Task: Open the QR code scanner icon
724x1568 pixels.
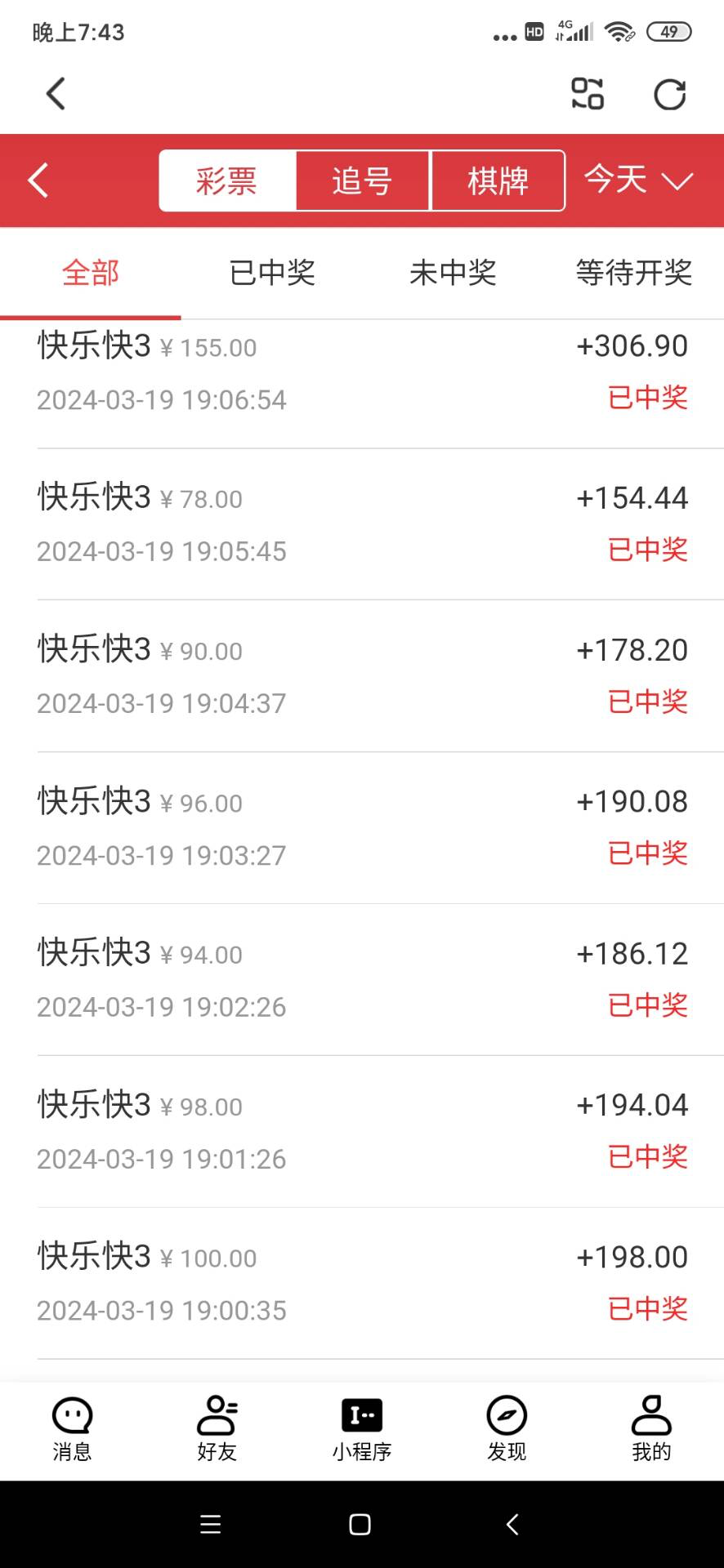Action: coord(585,93)
